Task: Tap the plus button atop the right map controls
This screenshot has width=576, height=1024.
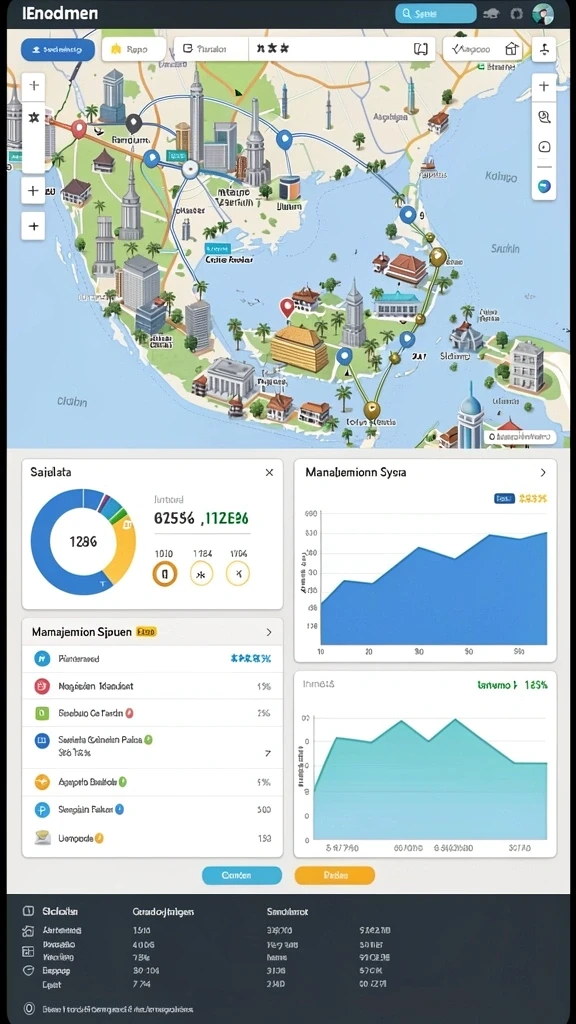Action: (544, 86)
